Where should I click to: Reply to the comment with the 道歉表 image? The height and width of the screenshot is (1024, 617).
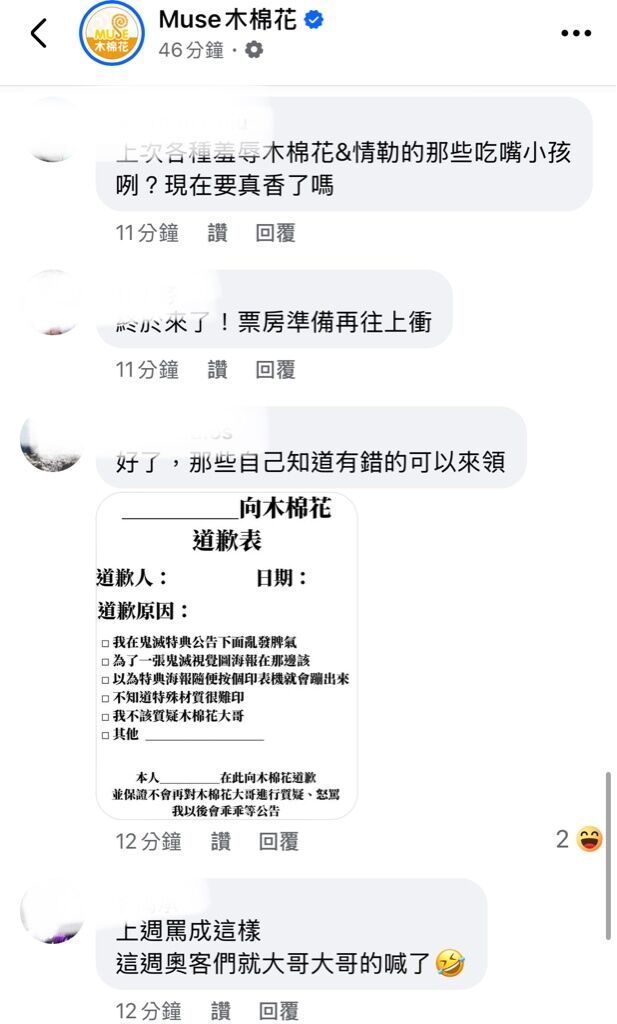(x=278, y=842)
